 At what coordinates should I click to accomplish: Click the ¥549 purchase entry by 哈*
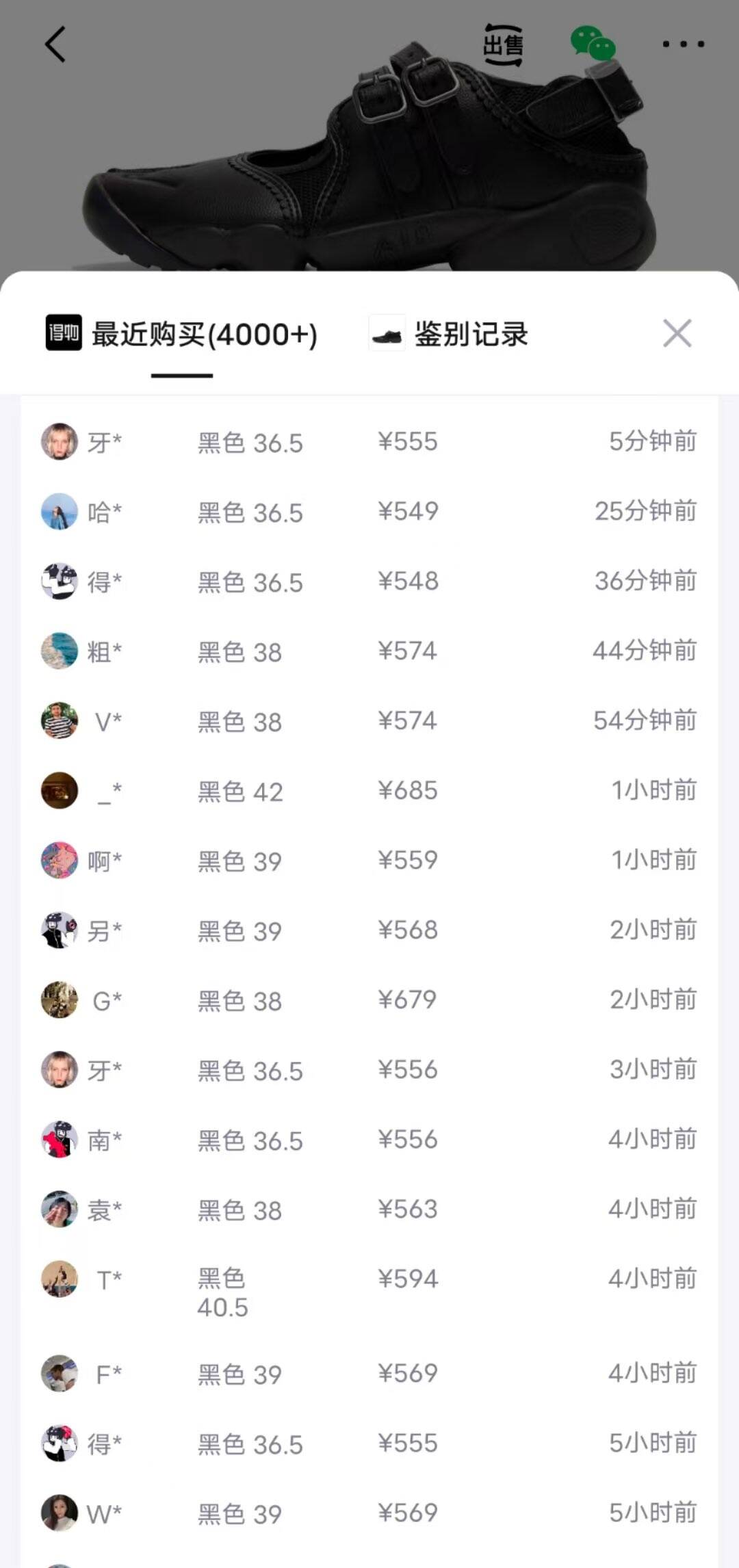[407, 512]
